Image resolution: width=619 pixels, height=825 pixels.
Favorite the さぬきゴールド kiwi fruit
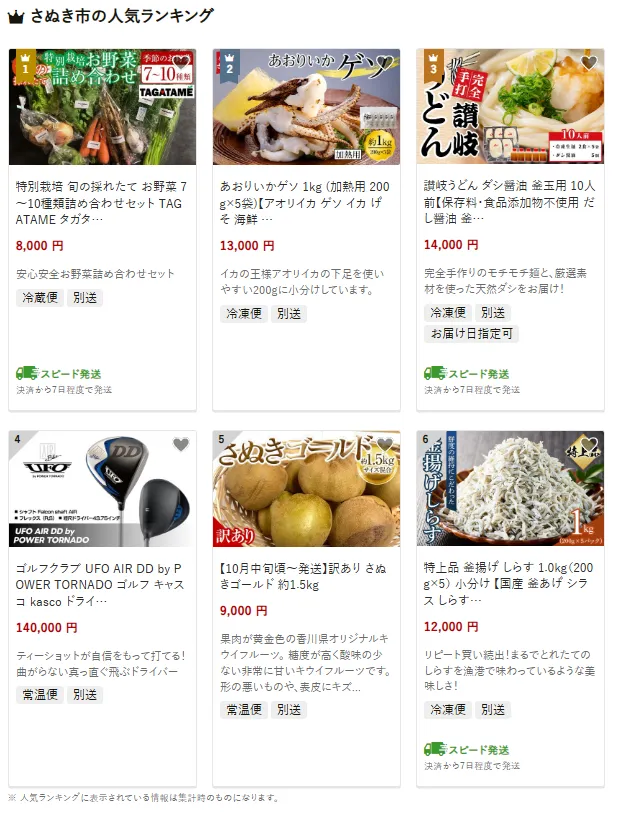click(384, 444)
